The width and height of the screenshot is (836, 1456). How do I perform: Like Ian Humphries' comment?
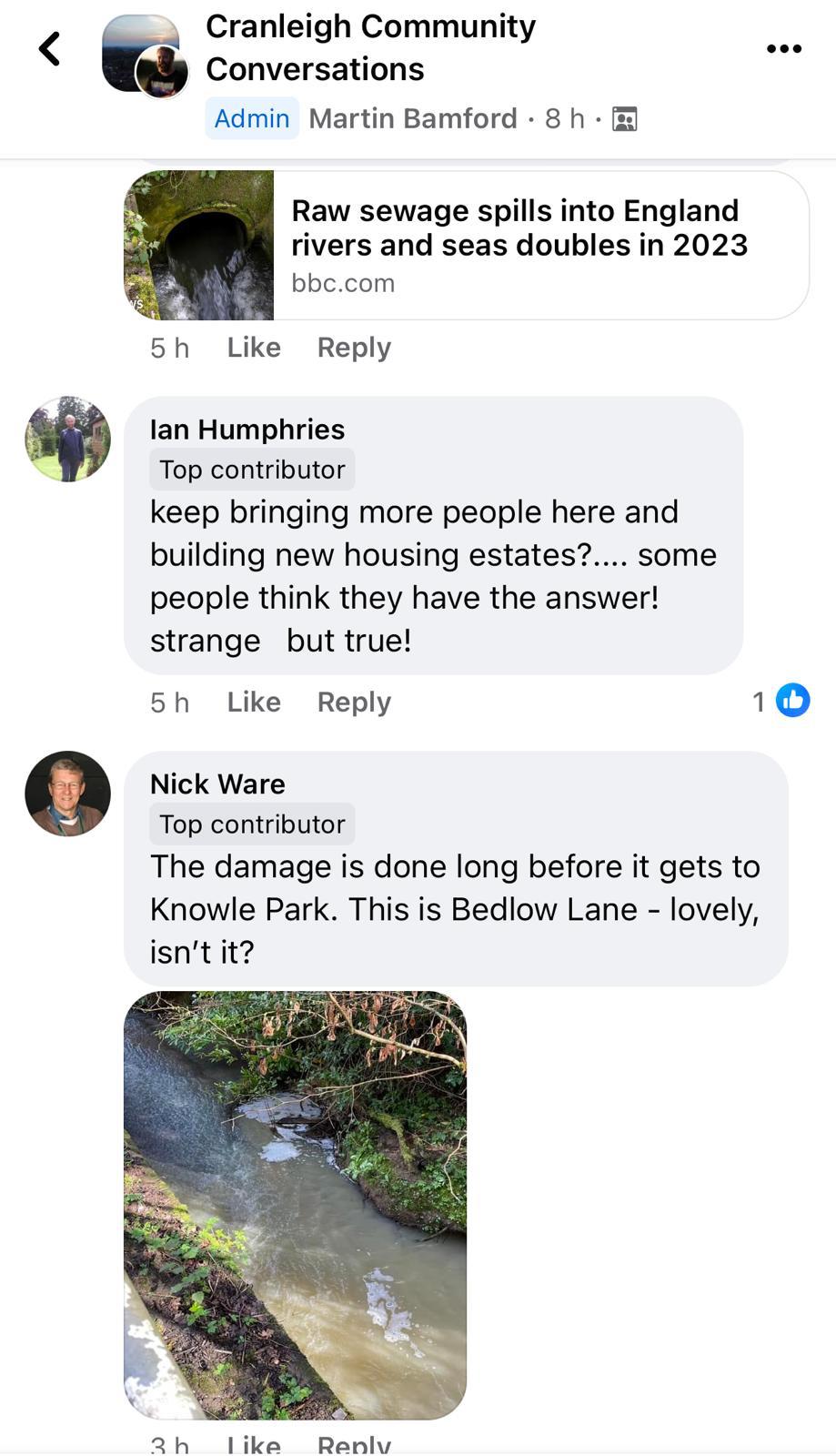tap(253, 703)
